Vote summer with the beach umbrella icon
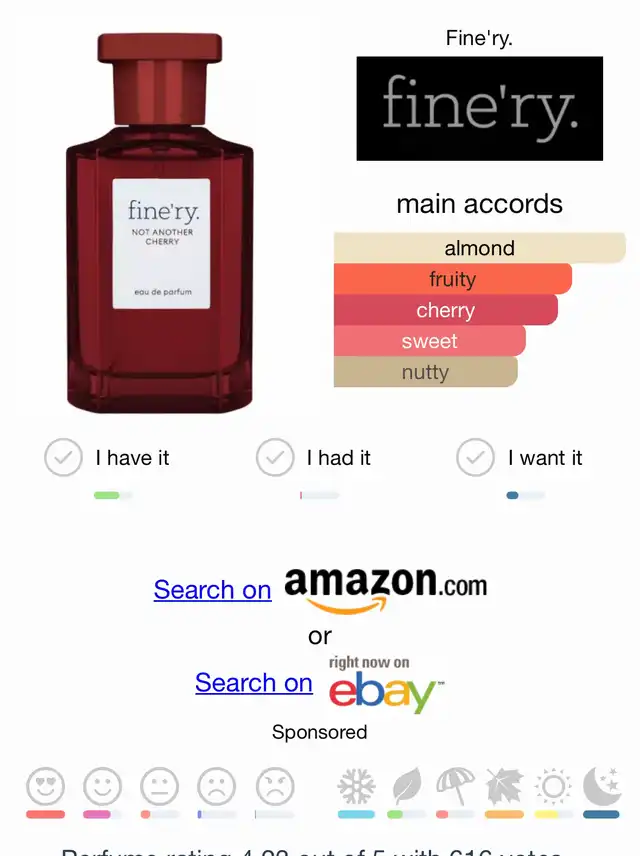Image resolution: width=640 pixels, height=856 pixels. [x=455, y=787]
